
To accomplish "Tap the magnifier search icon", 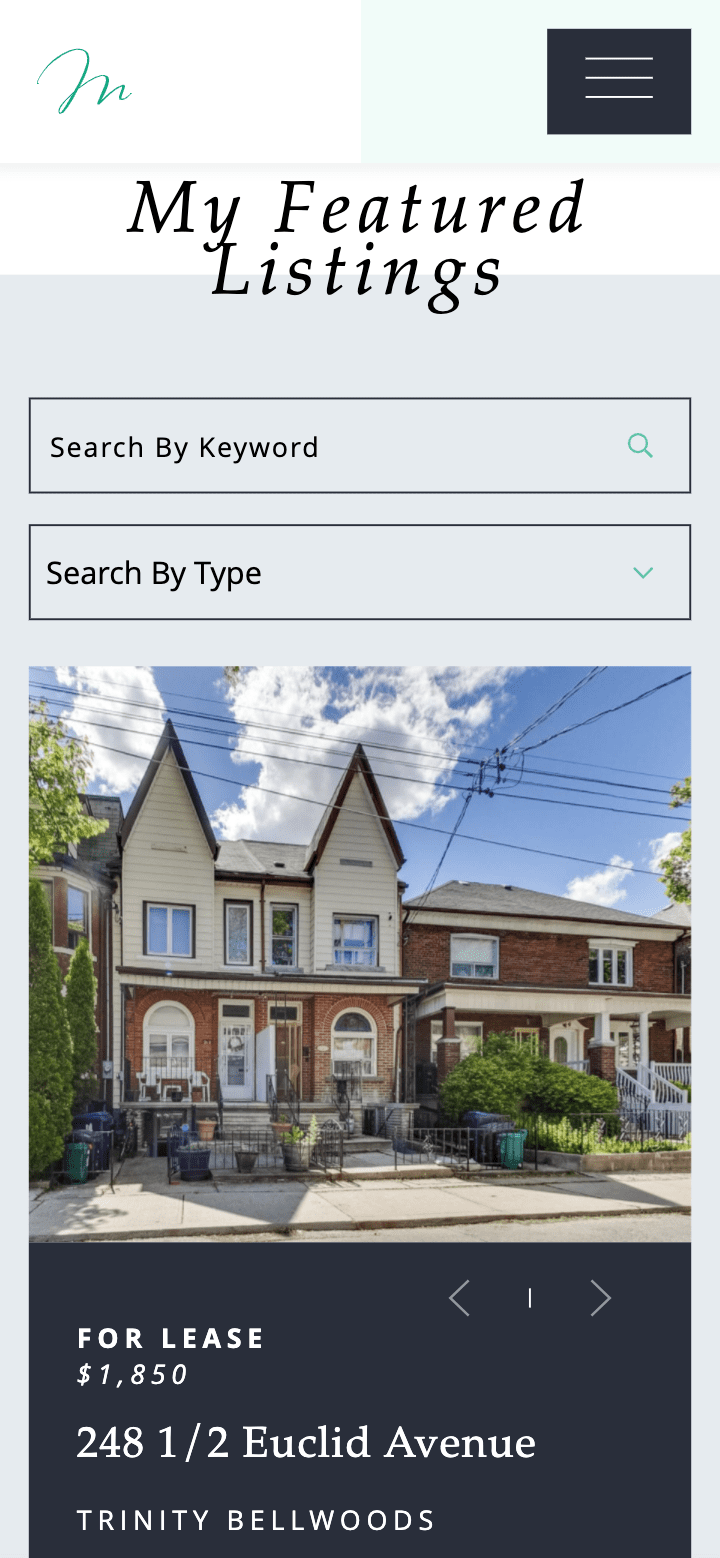I will click(640, 446).
